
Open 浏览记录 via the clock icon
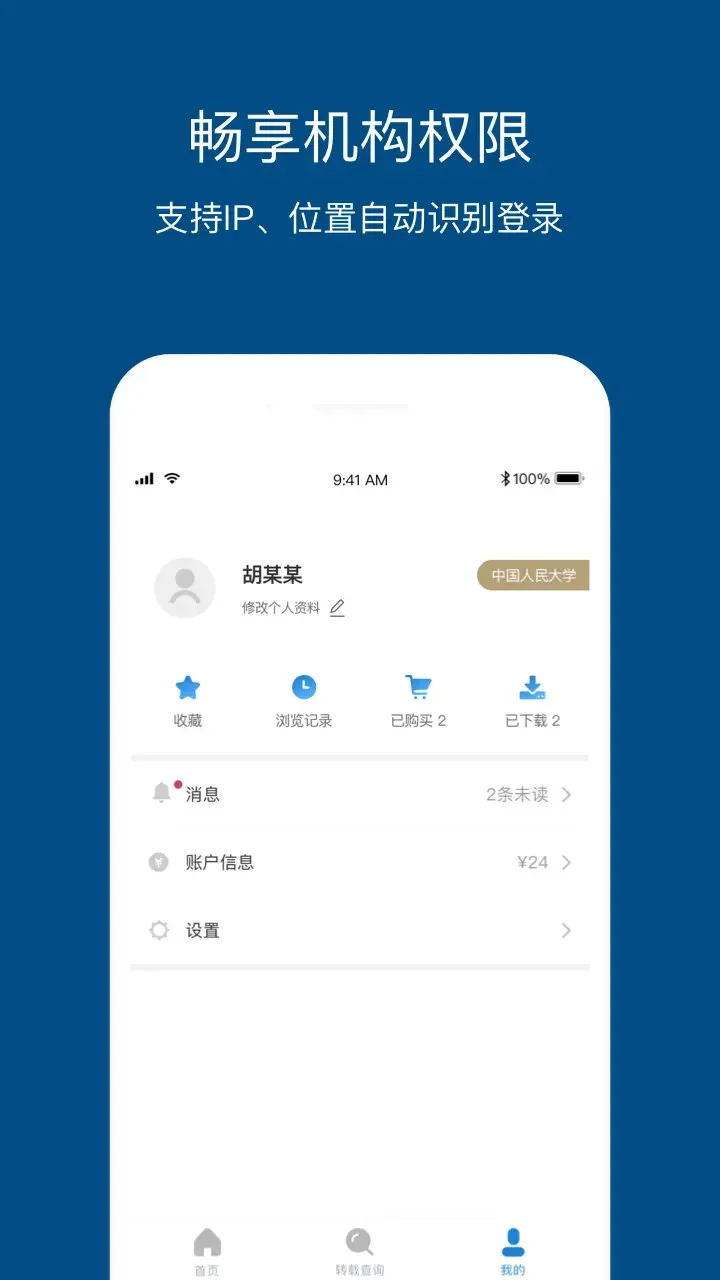click(x=303, y=688)
